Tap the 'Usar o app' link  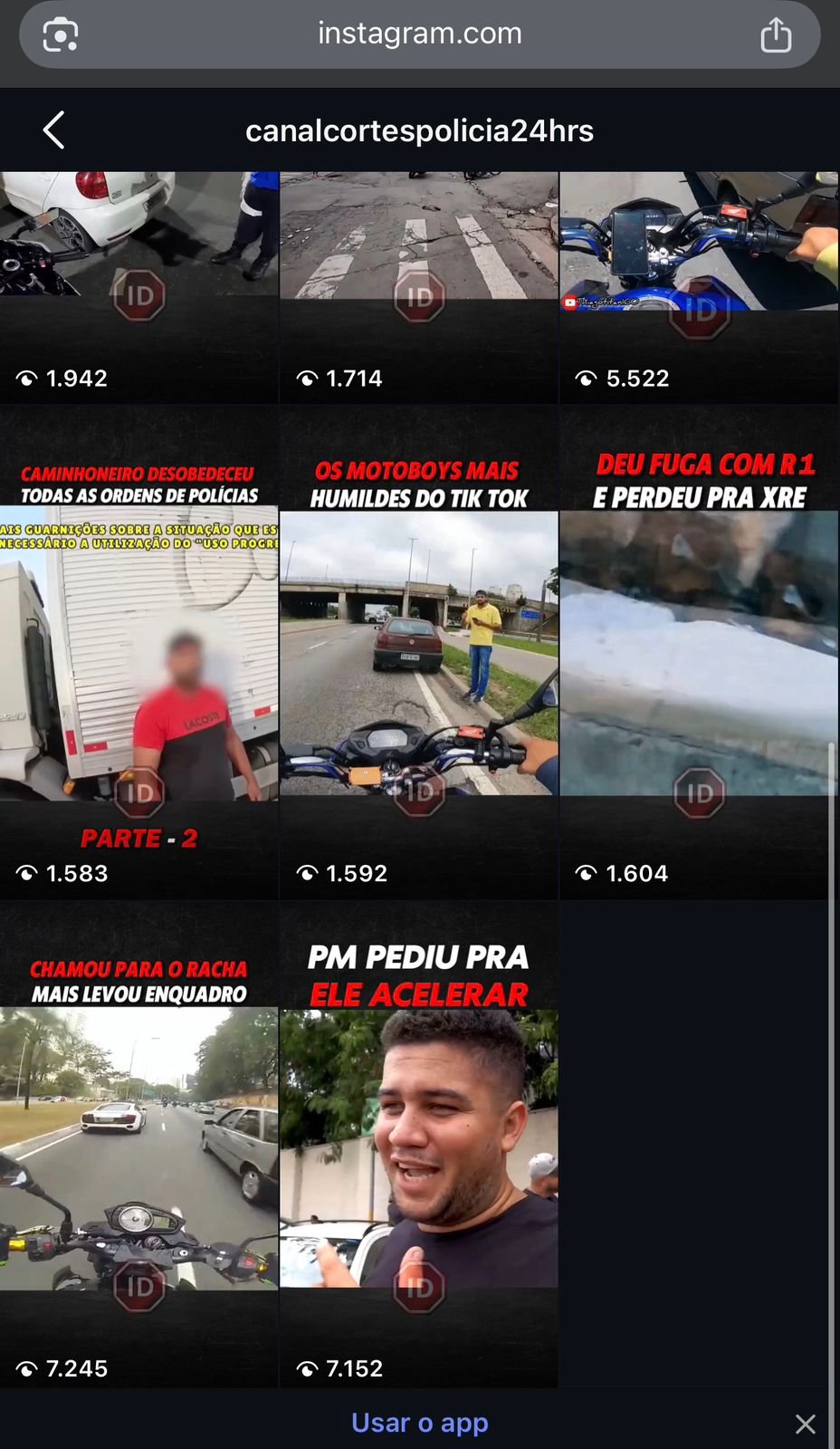point(419,1423)
